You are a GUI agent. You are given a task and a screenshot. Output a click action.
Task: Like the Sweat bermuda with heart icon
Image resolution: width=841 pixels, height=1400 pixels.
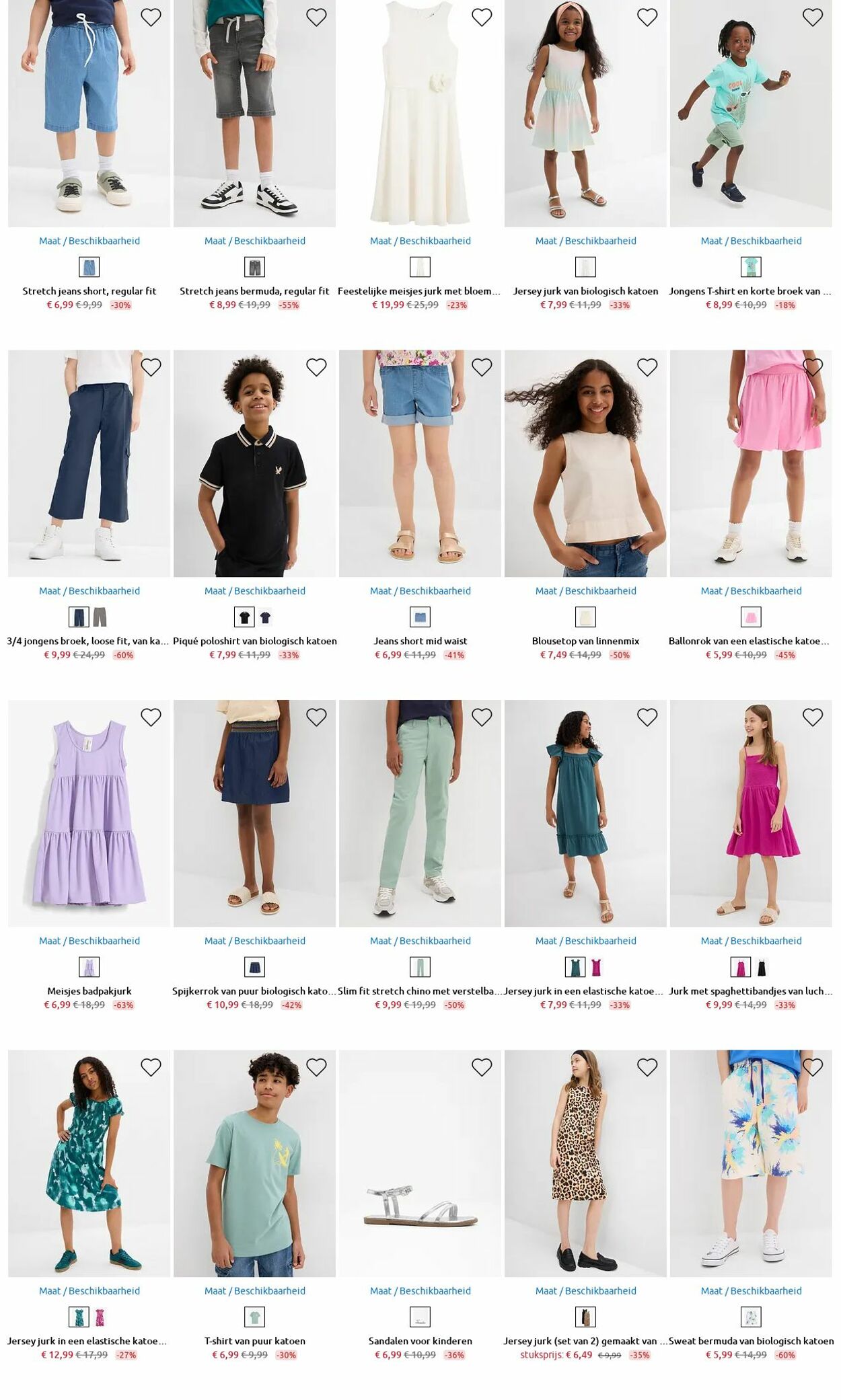(813, 1067)
